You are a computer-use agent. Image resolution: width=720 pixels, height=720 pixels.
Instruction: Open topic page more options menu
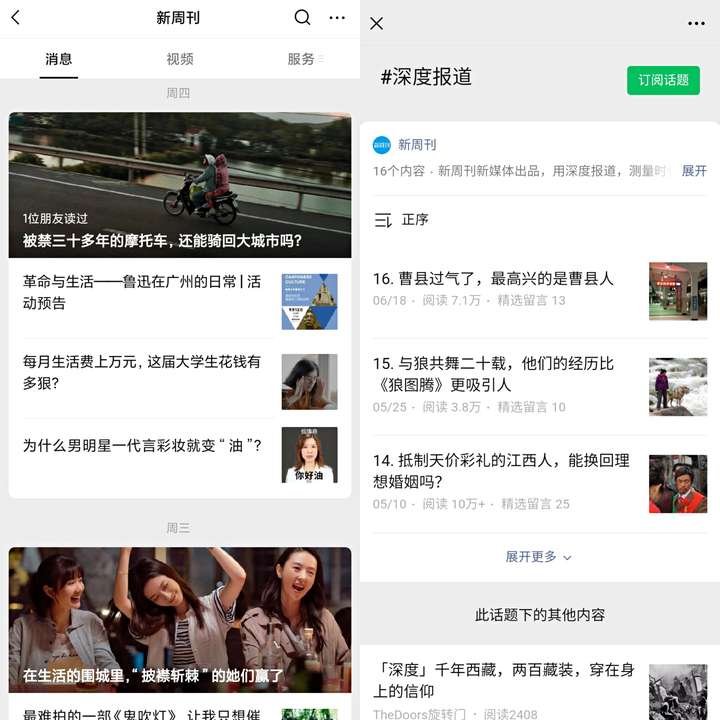pyautogui.click(x=696, y=23)
